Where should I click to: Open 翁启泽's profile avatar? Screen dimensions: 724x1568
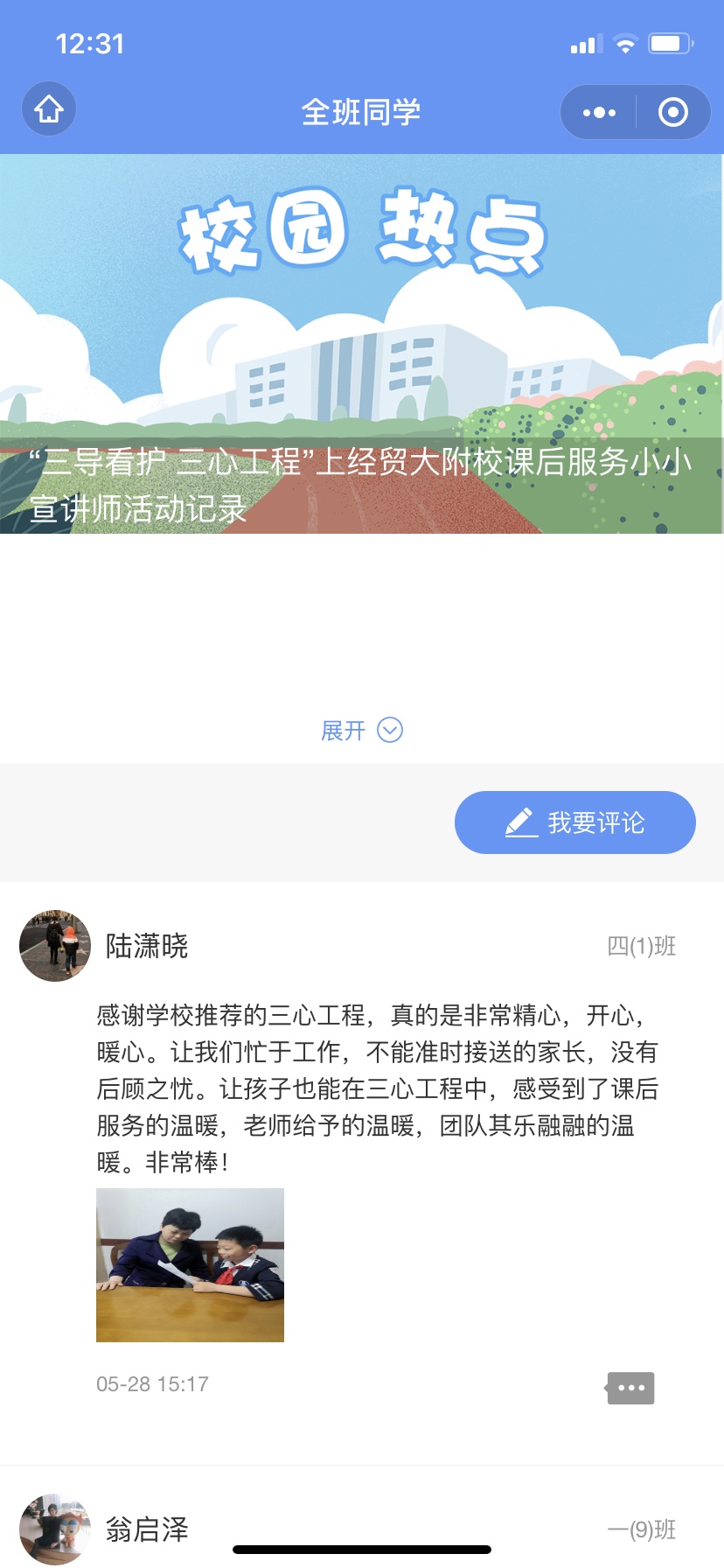55,1528
